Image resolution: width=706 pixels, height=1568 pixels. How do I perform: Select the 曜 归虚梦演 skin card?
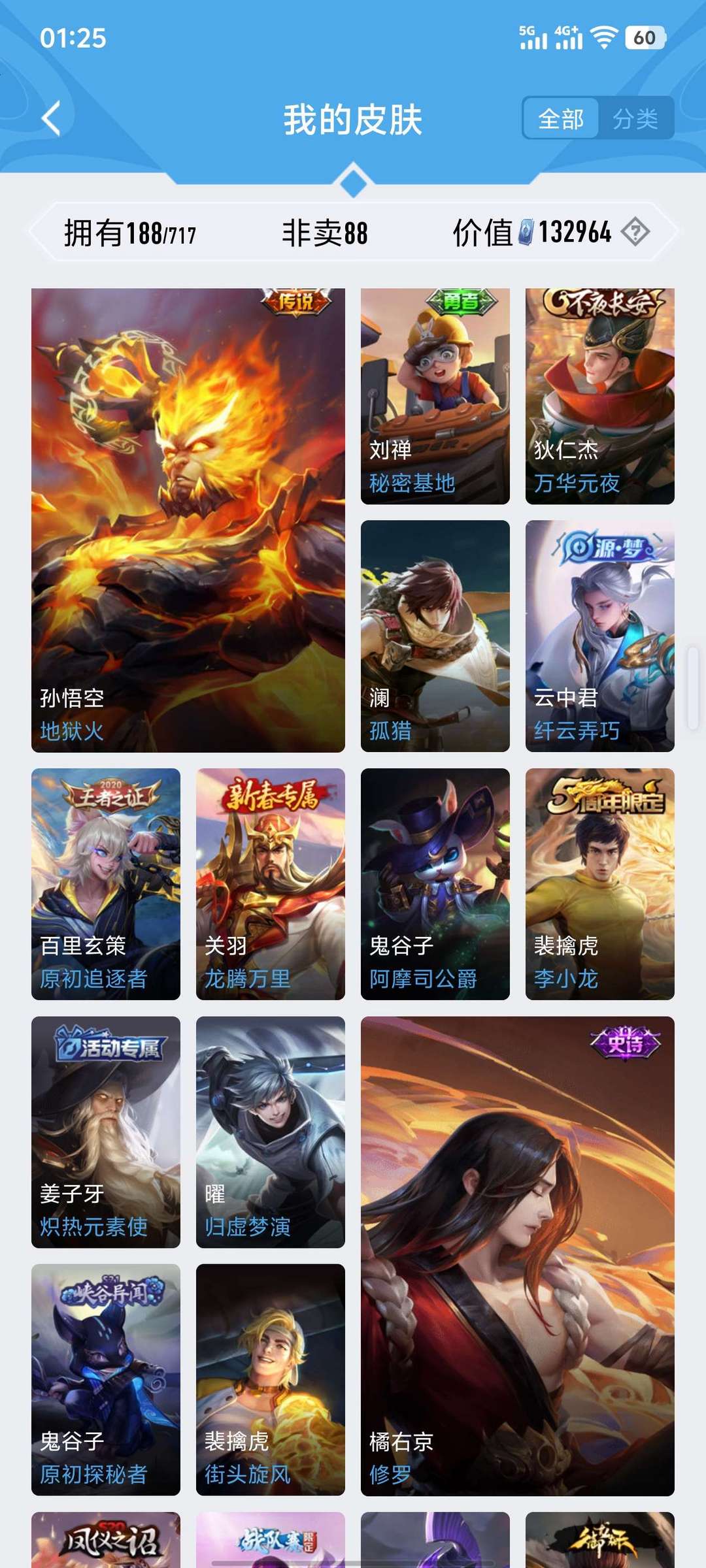pyautogui.click(x=271, y=1132)
